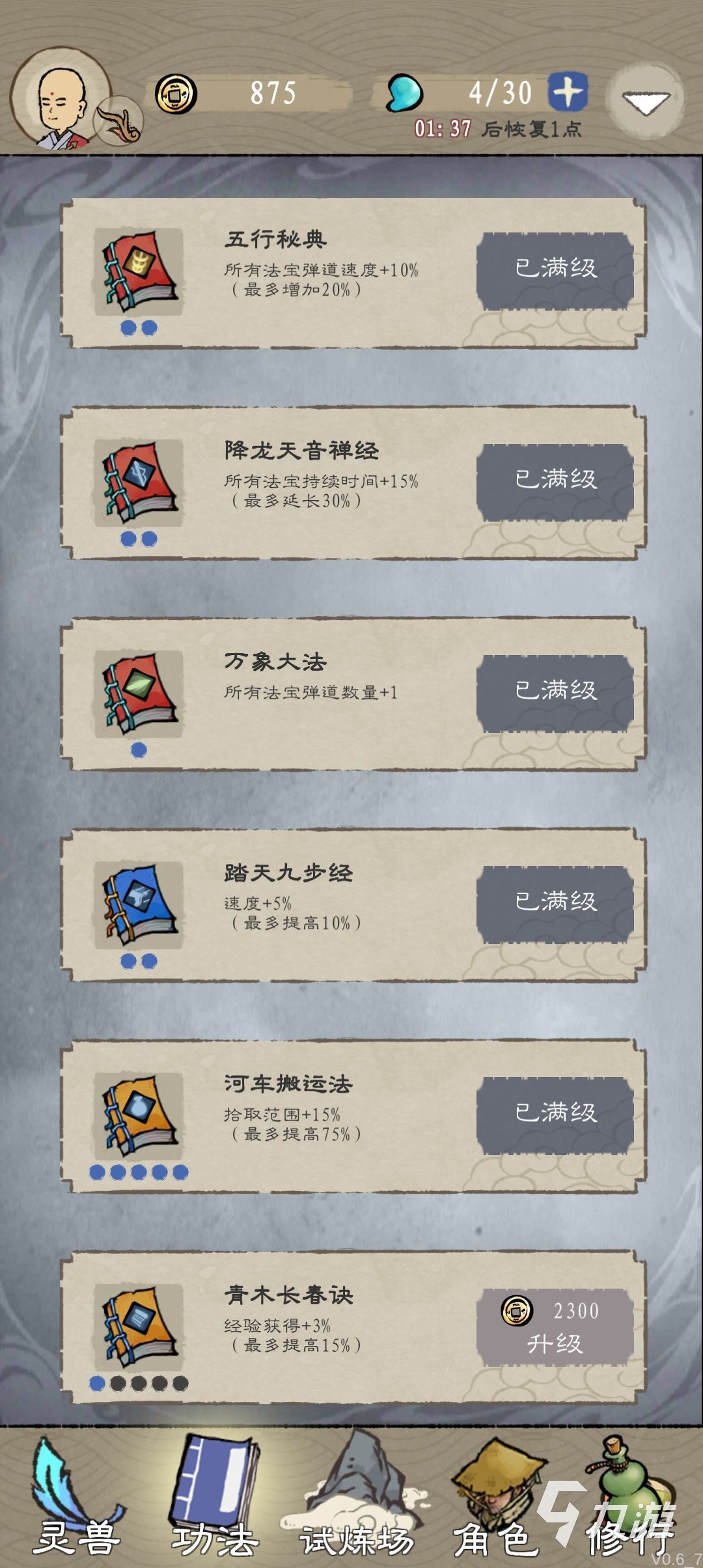The image size is (703, 1568).
Task: Open the player avatar profile
Action: [62, 98]
